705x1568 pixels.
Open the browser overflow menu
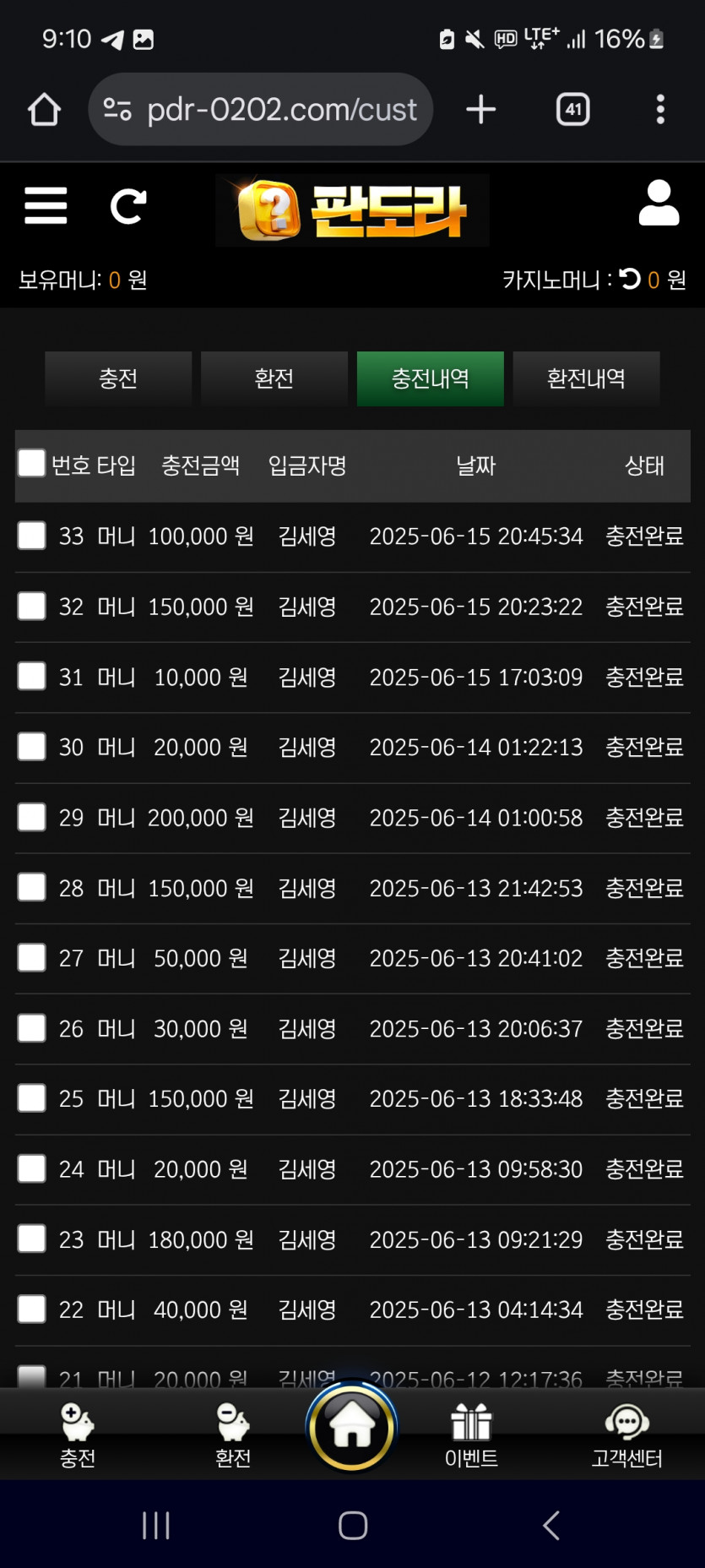[660, 109]
